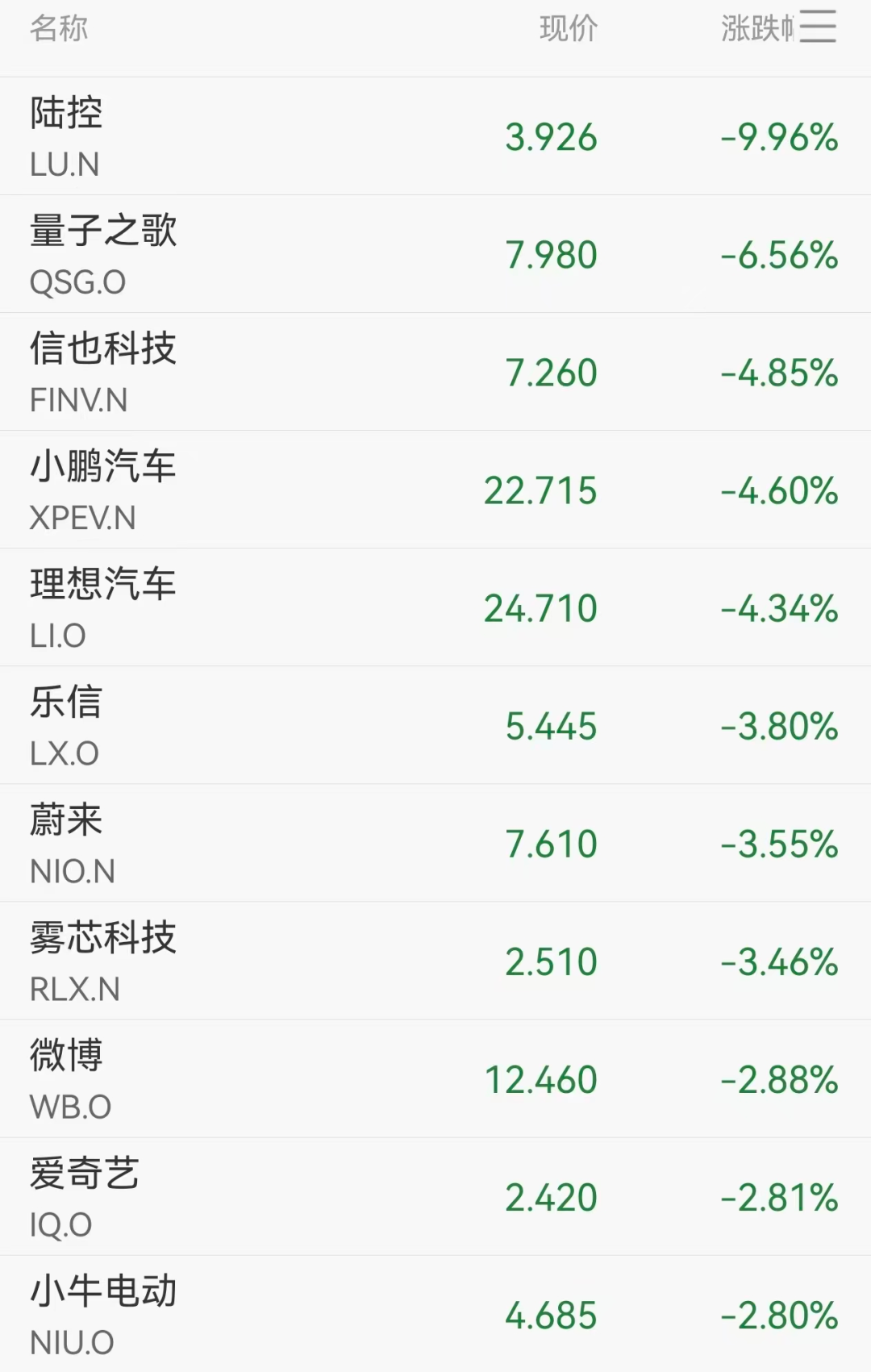Sort the list by 涨跌幅 column
The width and height of the screenshot is (871, 1372).
756,29
